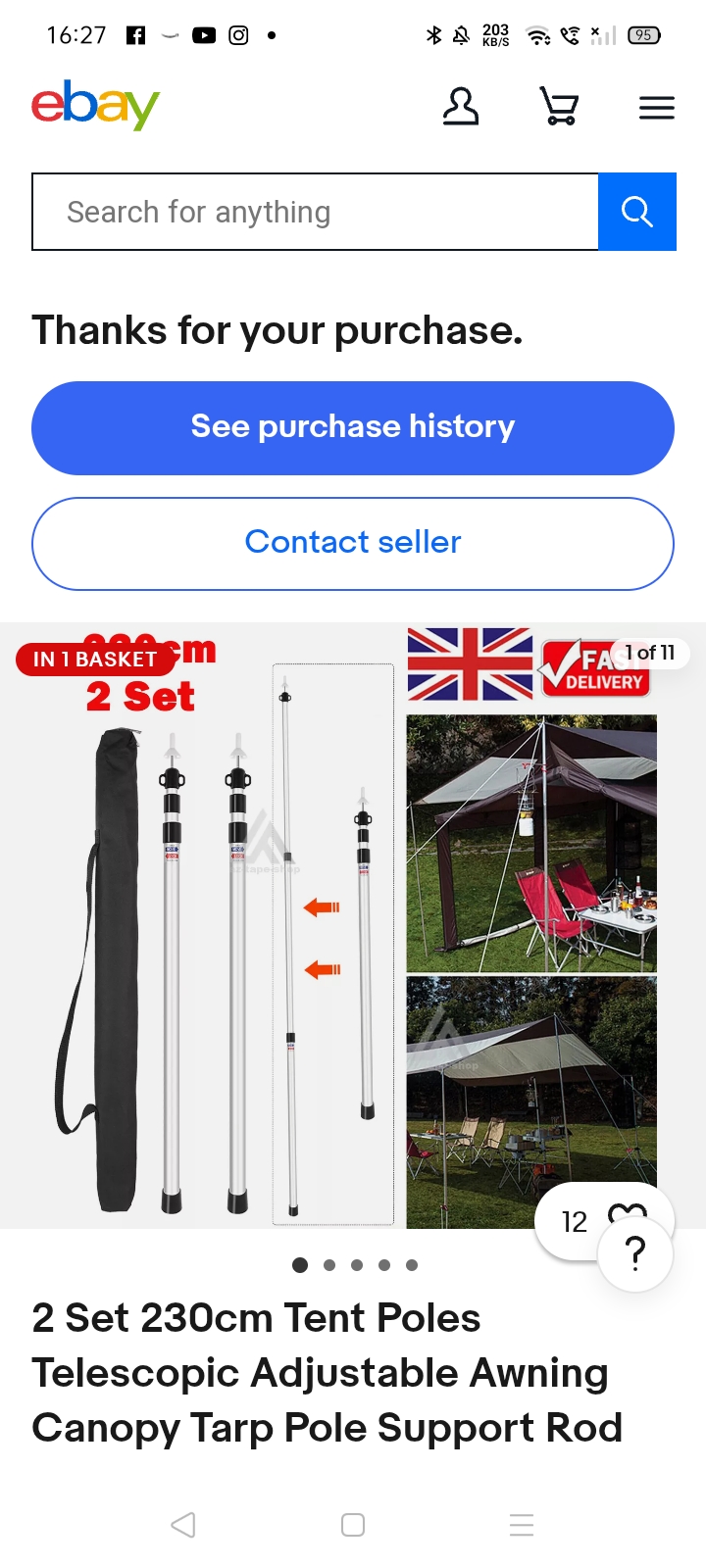Open the shopping cart
Viewport: 706px width, 1568px height.
click(560, 106)
